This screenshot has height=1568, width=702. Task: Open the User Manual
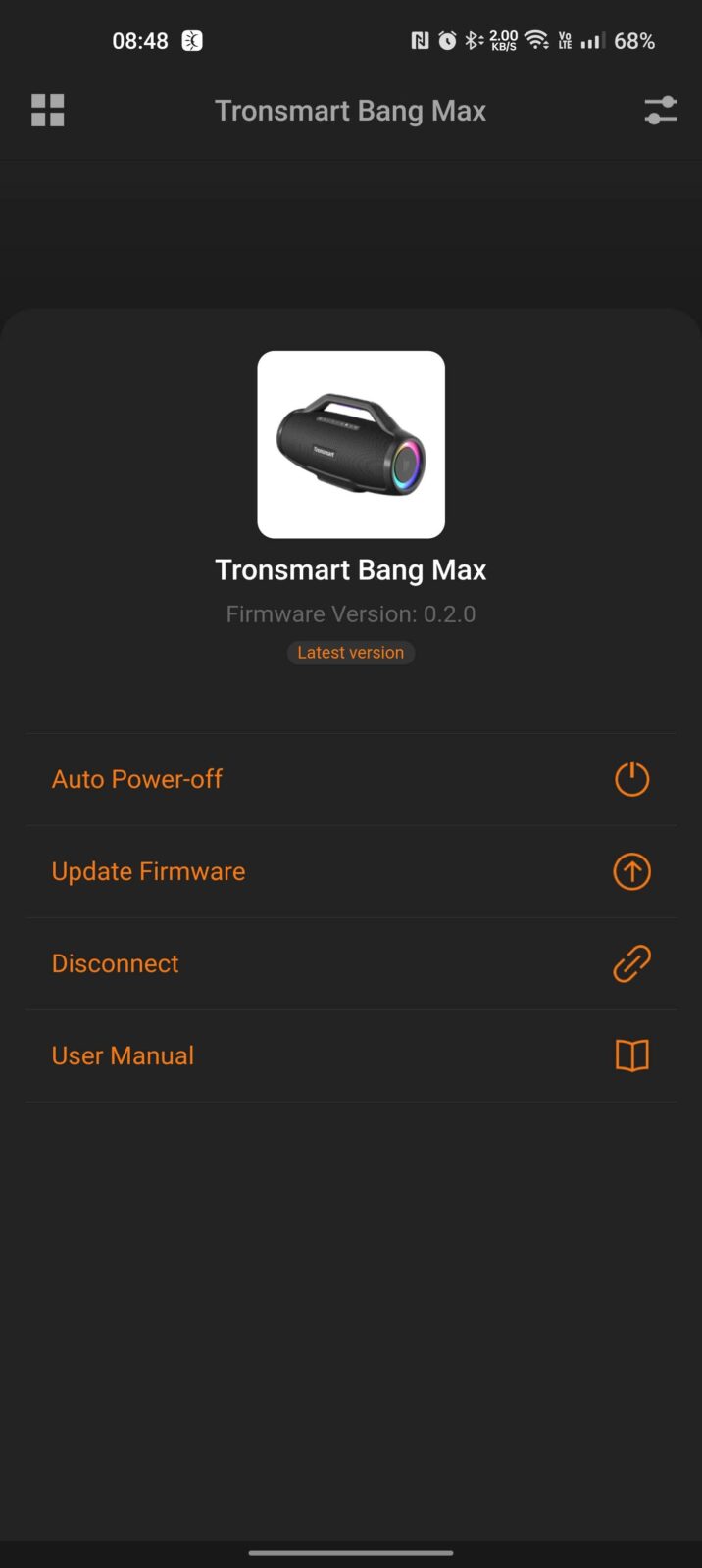[x=351, y=1055]
